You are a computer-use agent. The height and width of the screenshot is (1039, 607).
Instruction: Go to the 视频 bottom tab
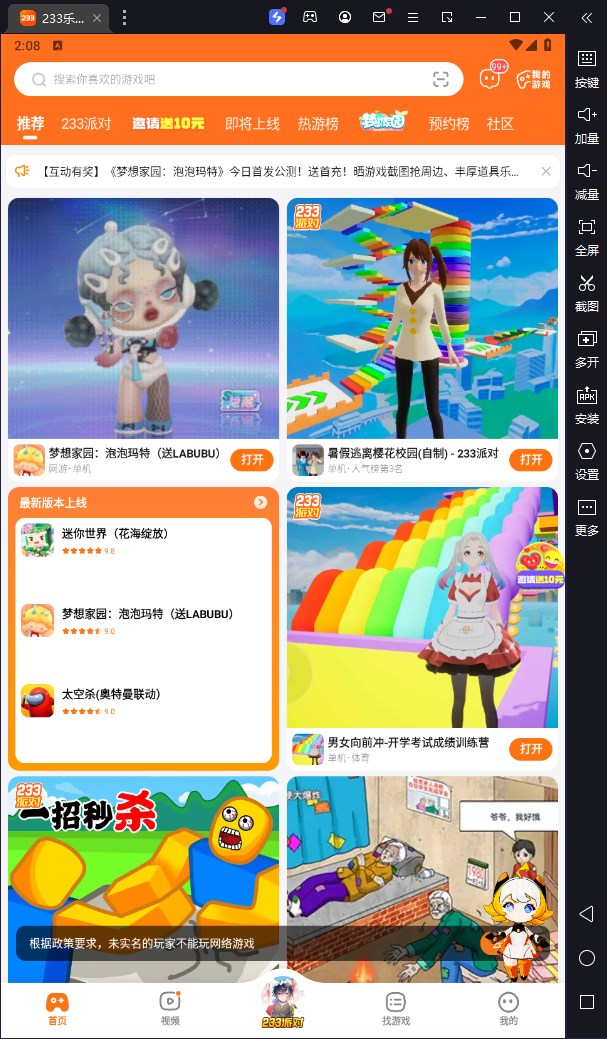tap(170, 1008)
